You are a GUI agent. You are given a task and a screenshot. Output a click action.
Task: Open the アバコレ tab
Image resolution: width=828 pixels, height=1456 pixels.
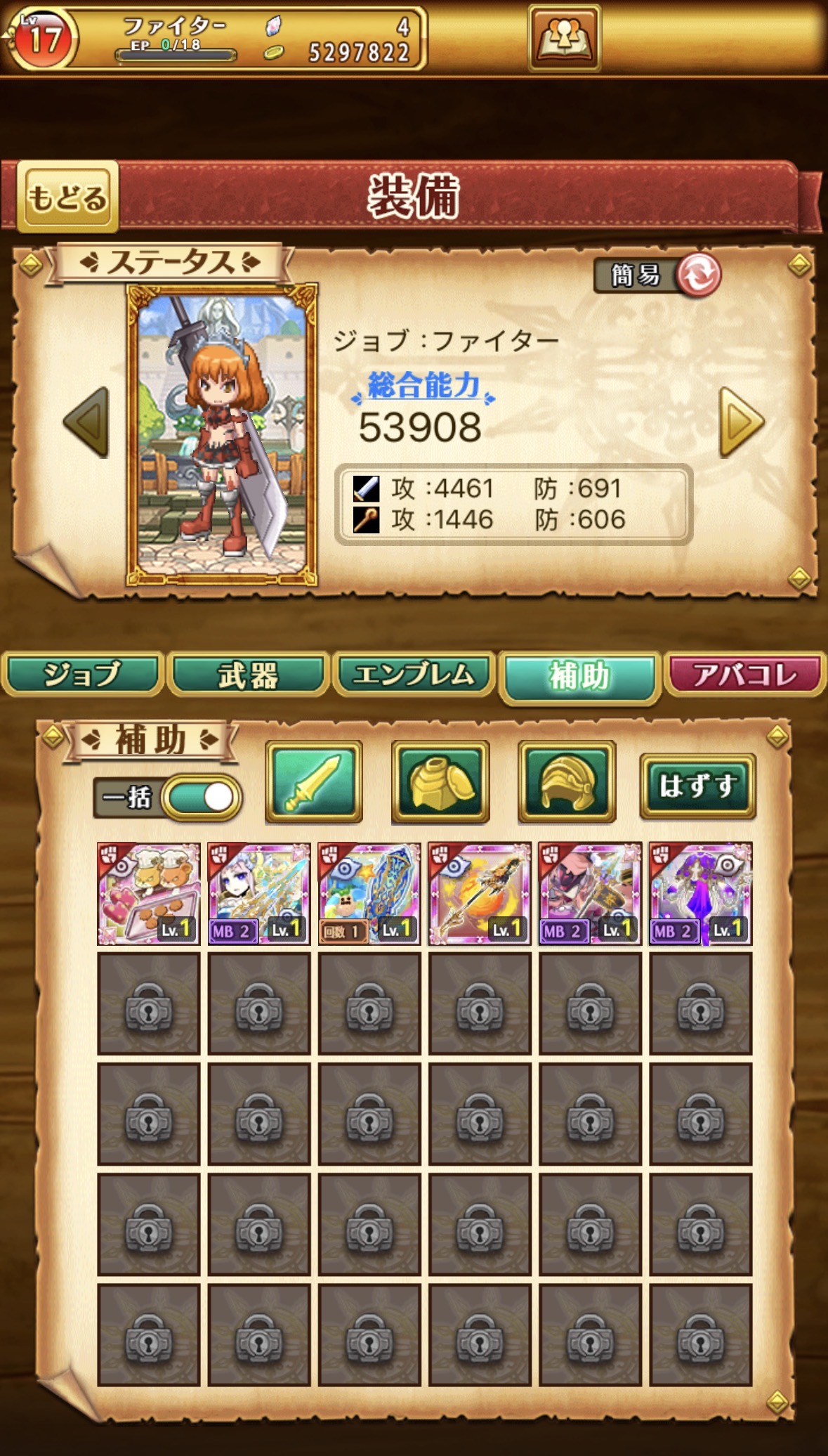pos(745,675)
